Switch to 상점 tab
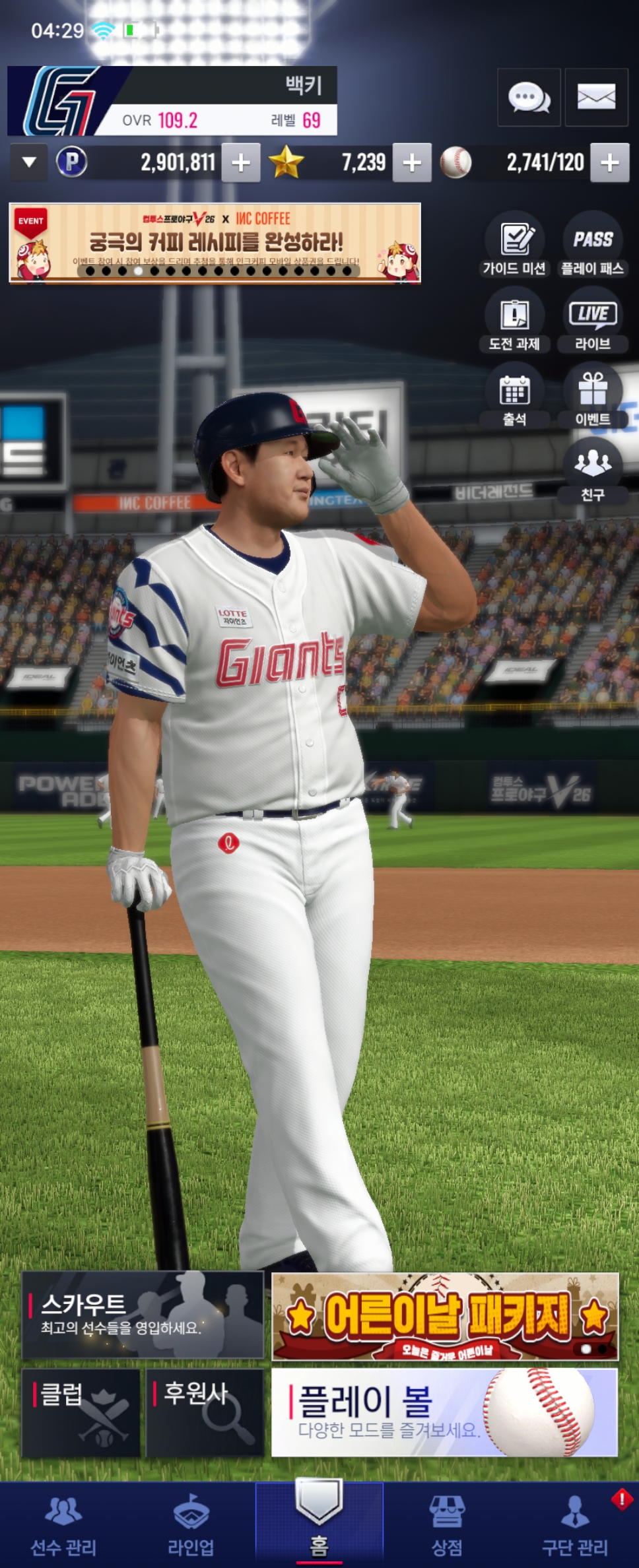The image size is (639, 1568). click(x=447, y=1525)
